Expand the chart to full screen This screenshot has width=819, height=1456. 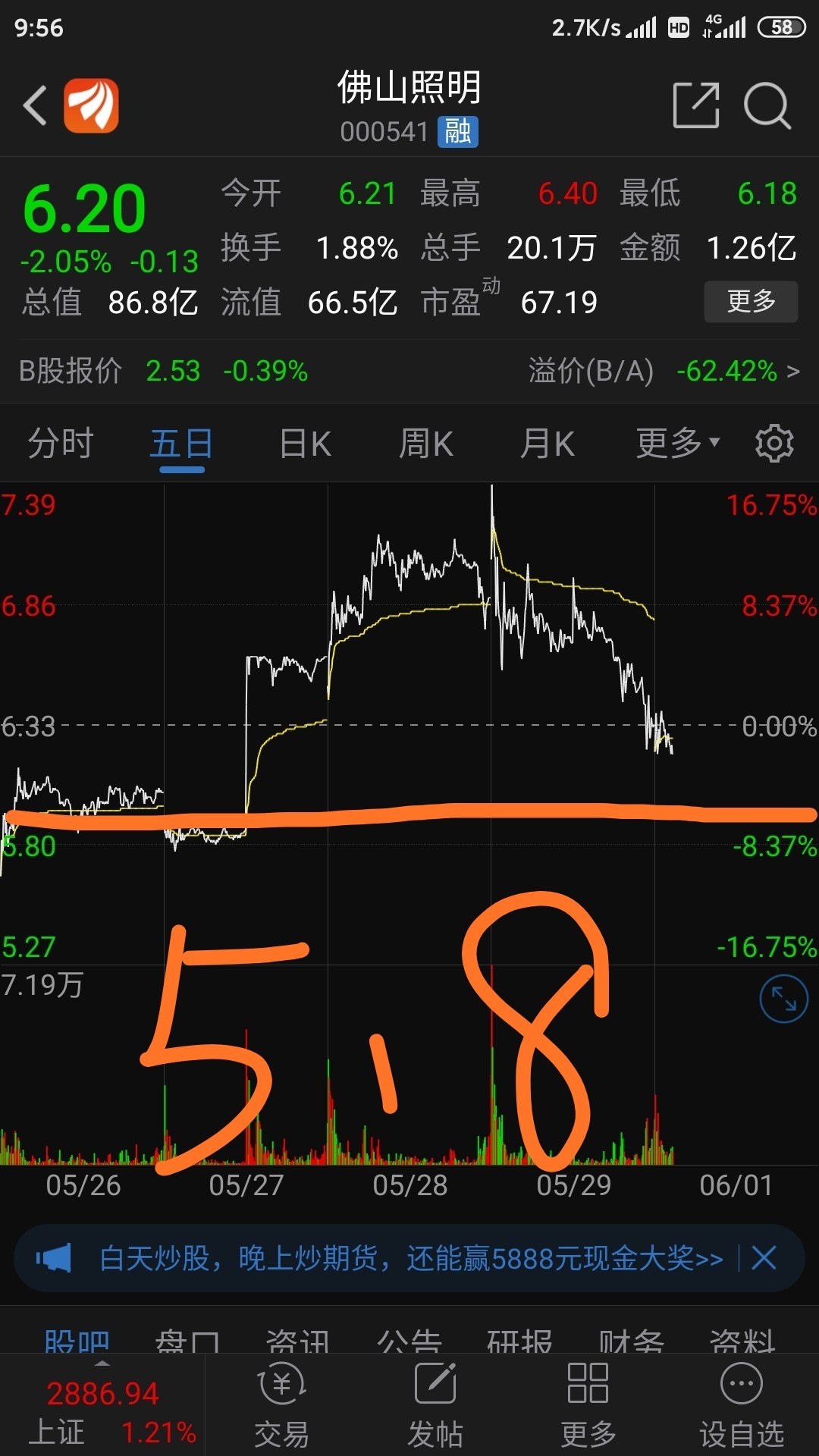tap(783, 999)
